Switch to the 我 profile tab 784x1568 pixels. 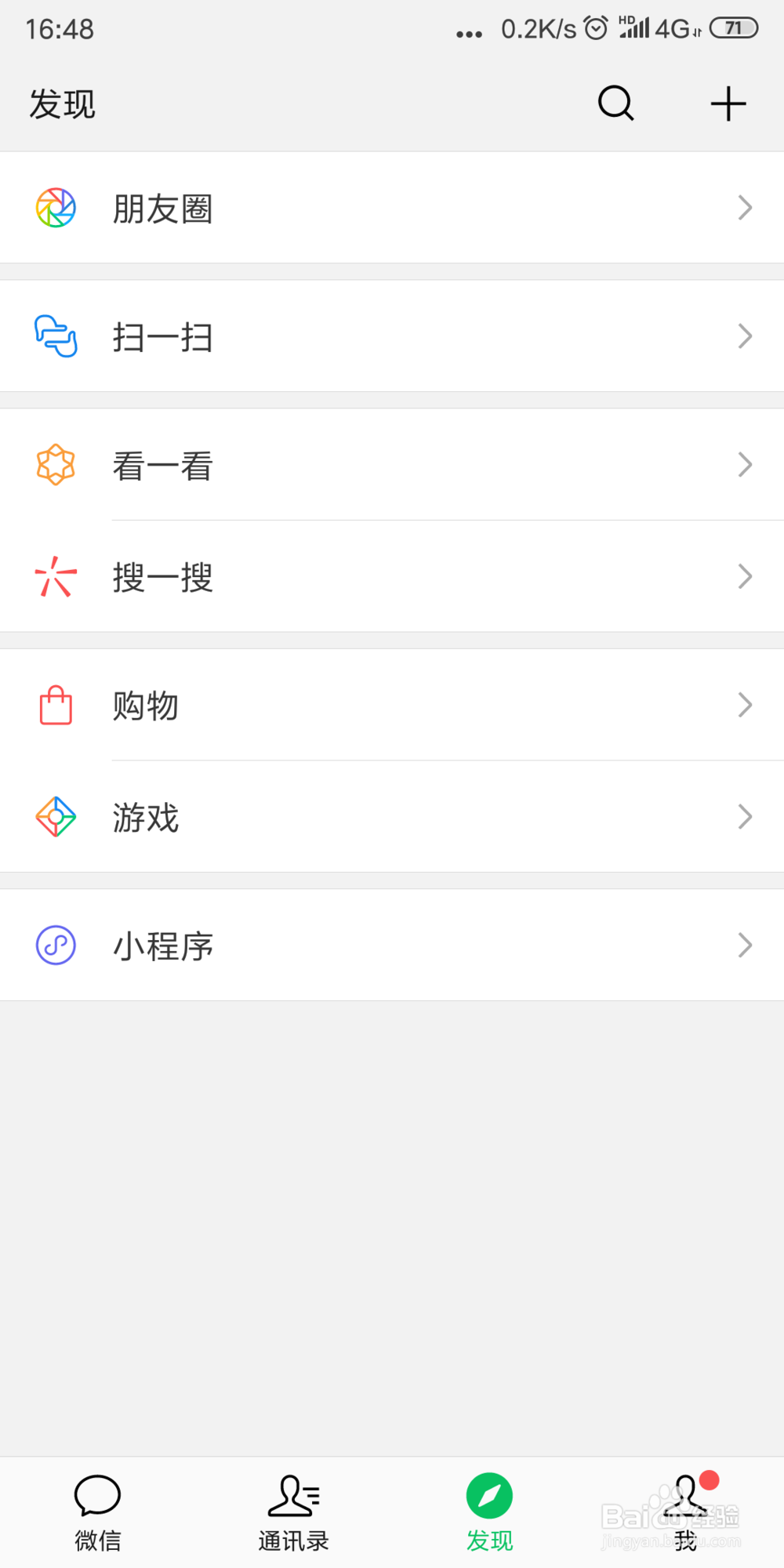click(x=686, y=1513)
